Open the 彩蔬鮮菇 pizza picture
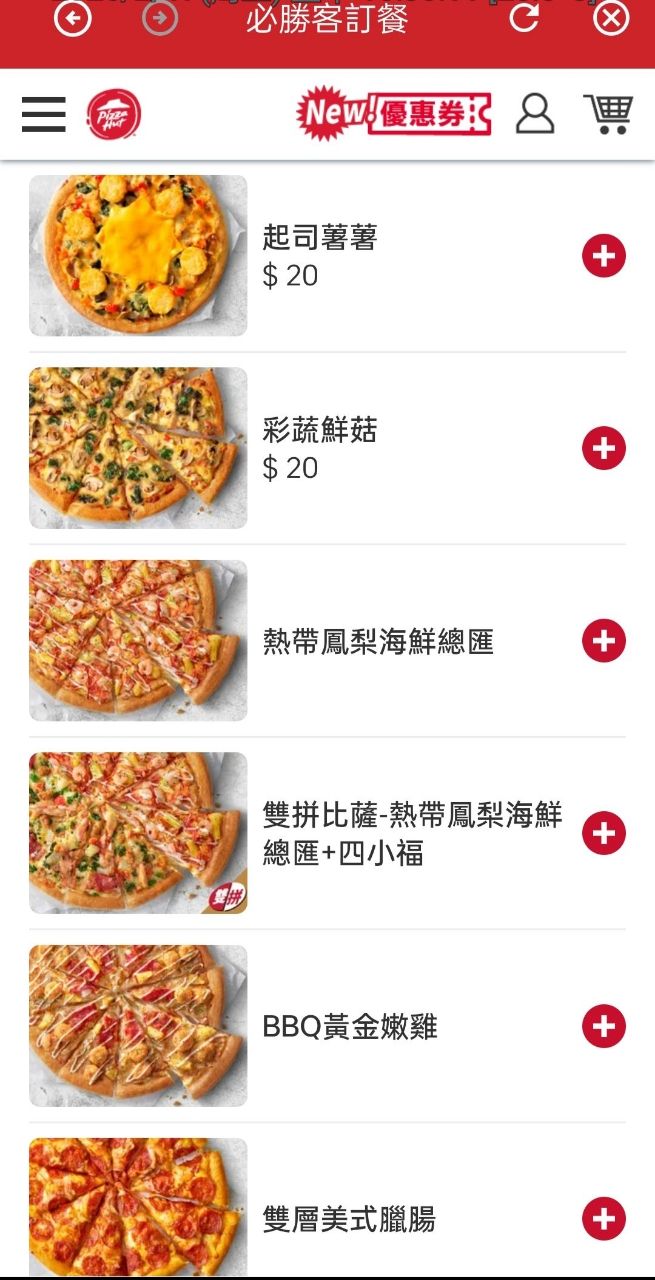The width and height of the screenshot is (655, 1280). point(138,448)
